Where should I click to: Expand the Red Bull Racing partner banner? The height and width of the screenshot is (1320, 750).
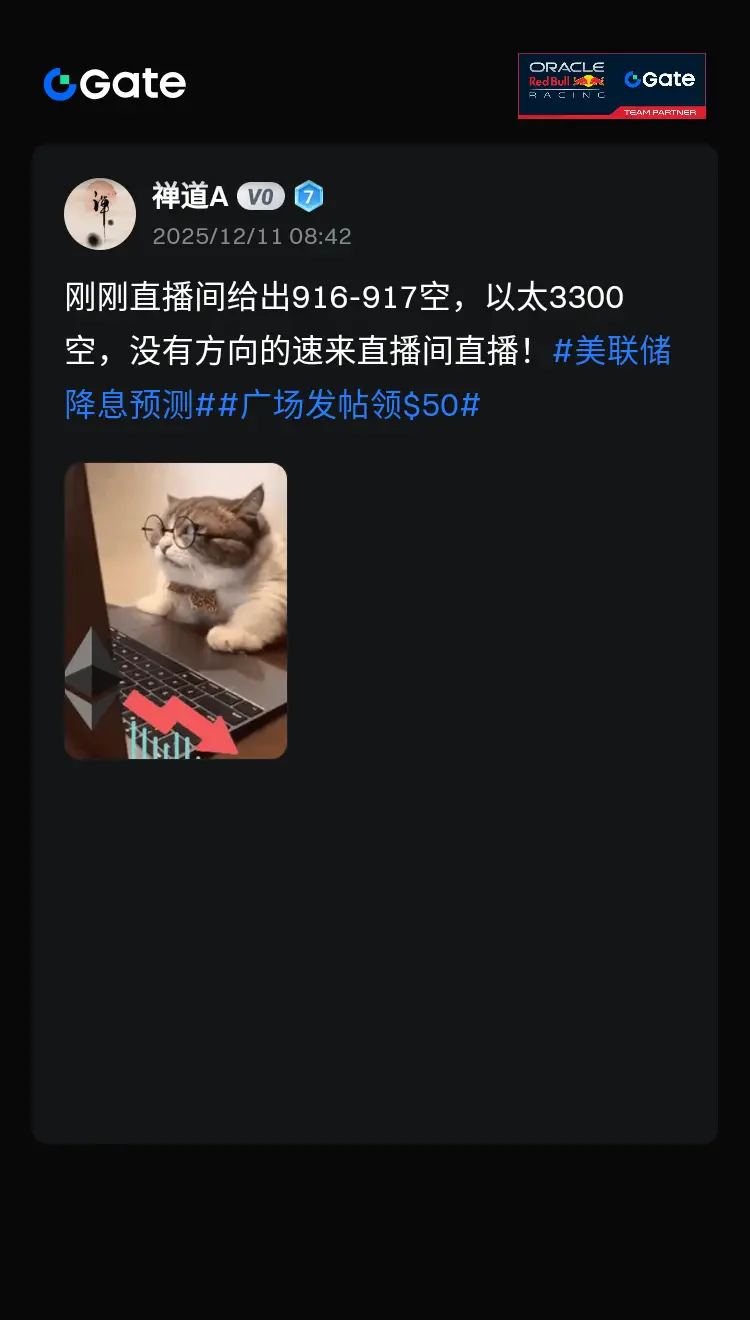pyautogui.click(x=611, y=85)
